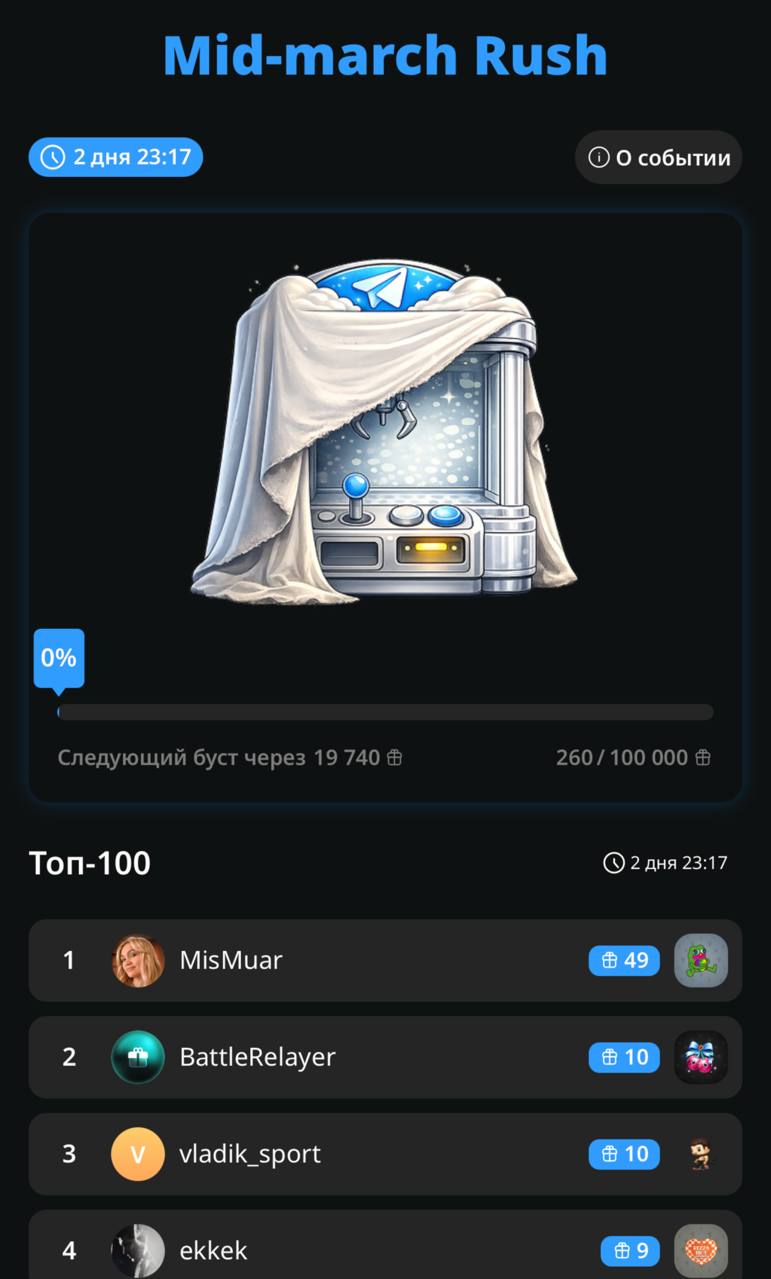Select vladik_sport in the top list
771x1279 pixels.
(x=385, y=1154)
